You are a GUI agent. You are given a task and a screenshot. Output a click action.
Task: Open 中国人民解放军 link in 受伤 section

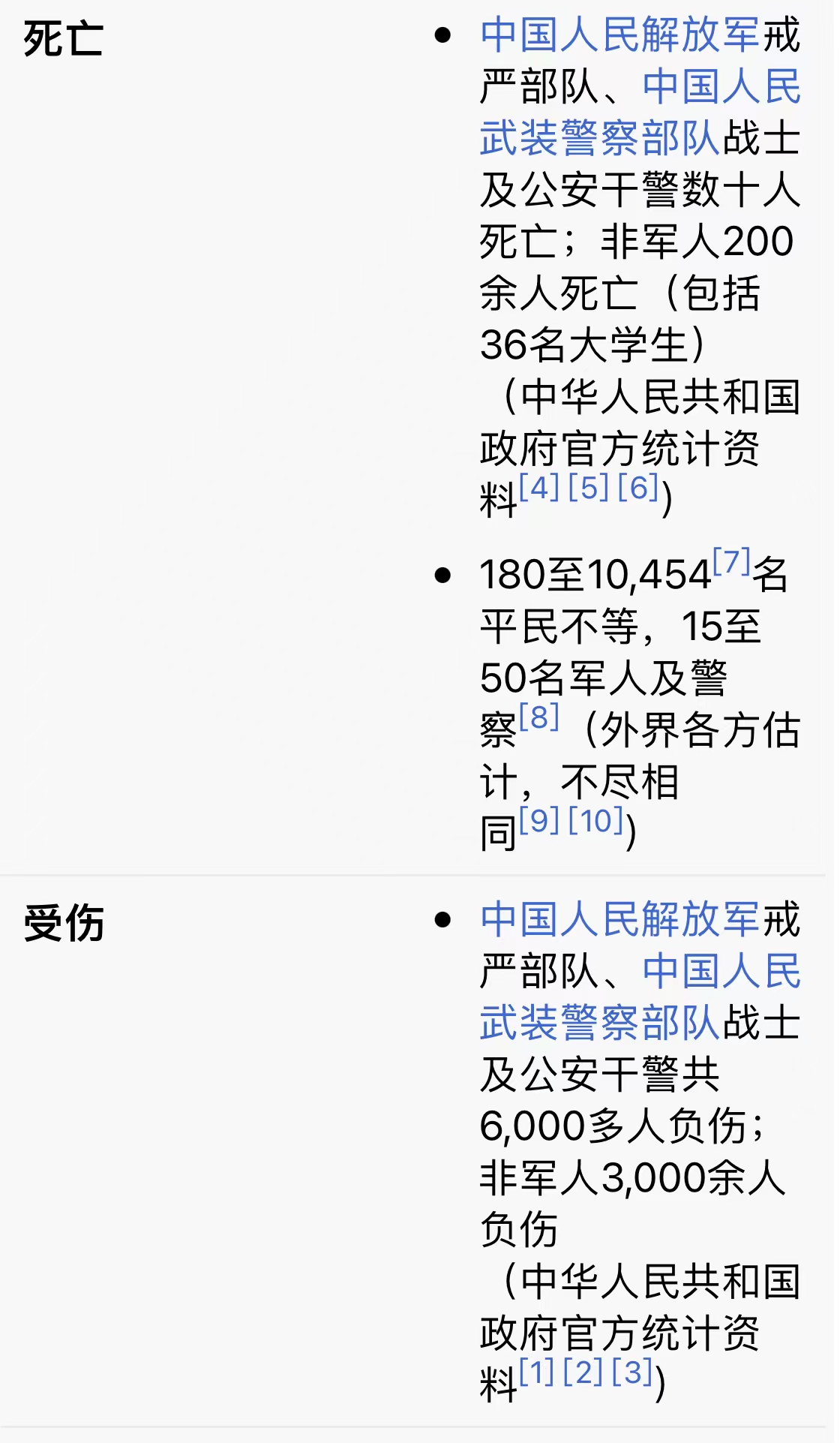[620, 919]
